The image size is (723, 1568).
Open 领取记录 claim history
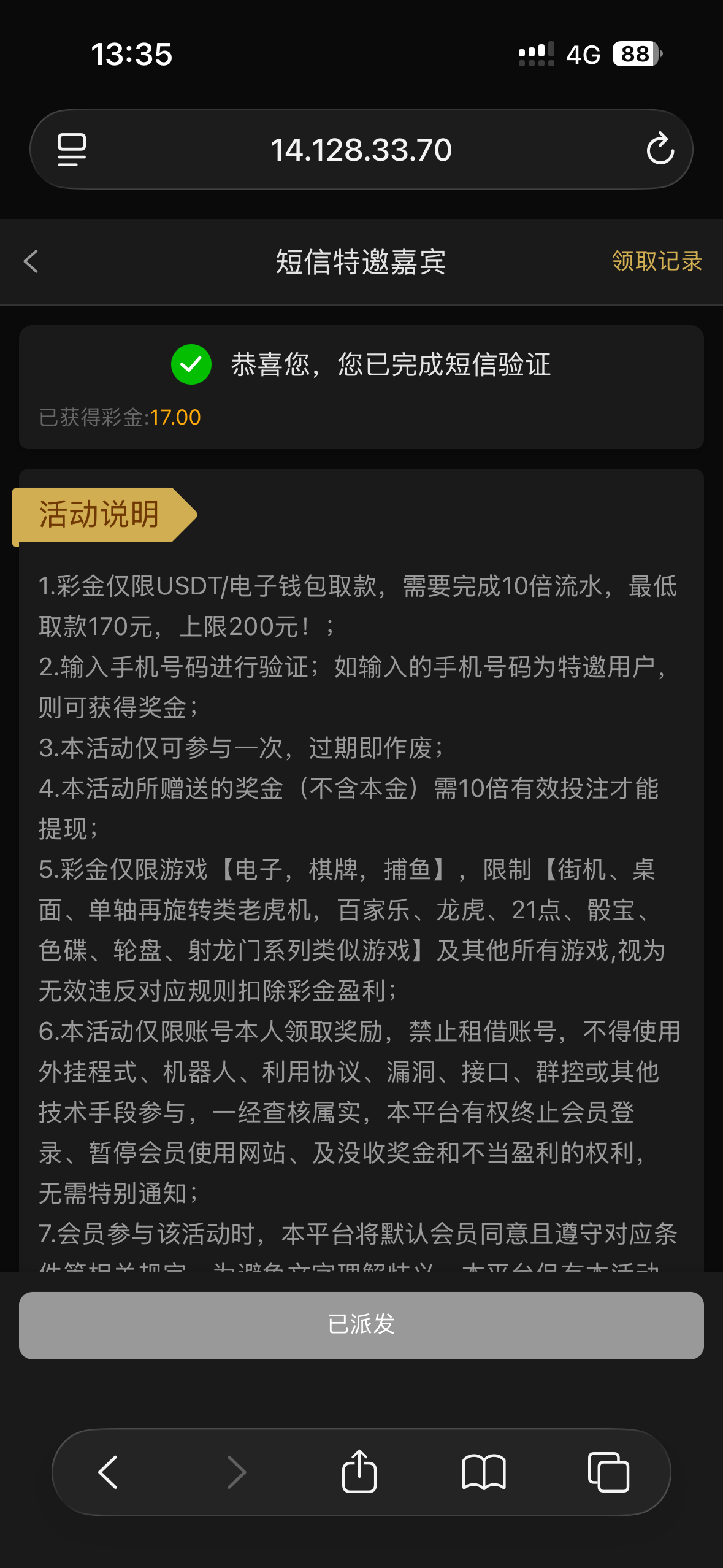pyautogui.click(x=656, y=261)
